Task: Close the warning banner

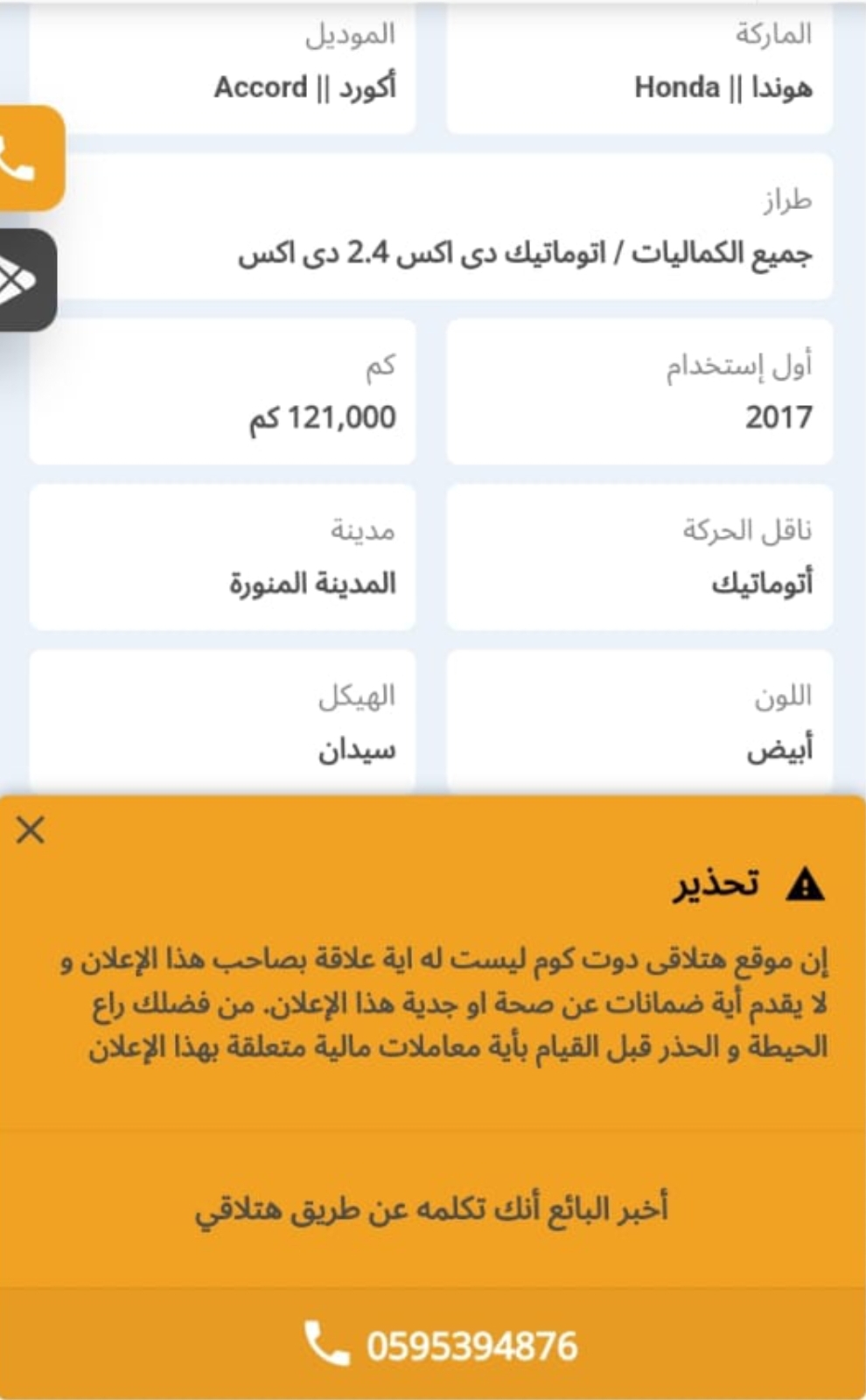Action: (x=31, y=829)
